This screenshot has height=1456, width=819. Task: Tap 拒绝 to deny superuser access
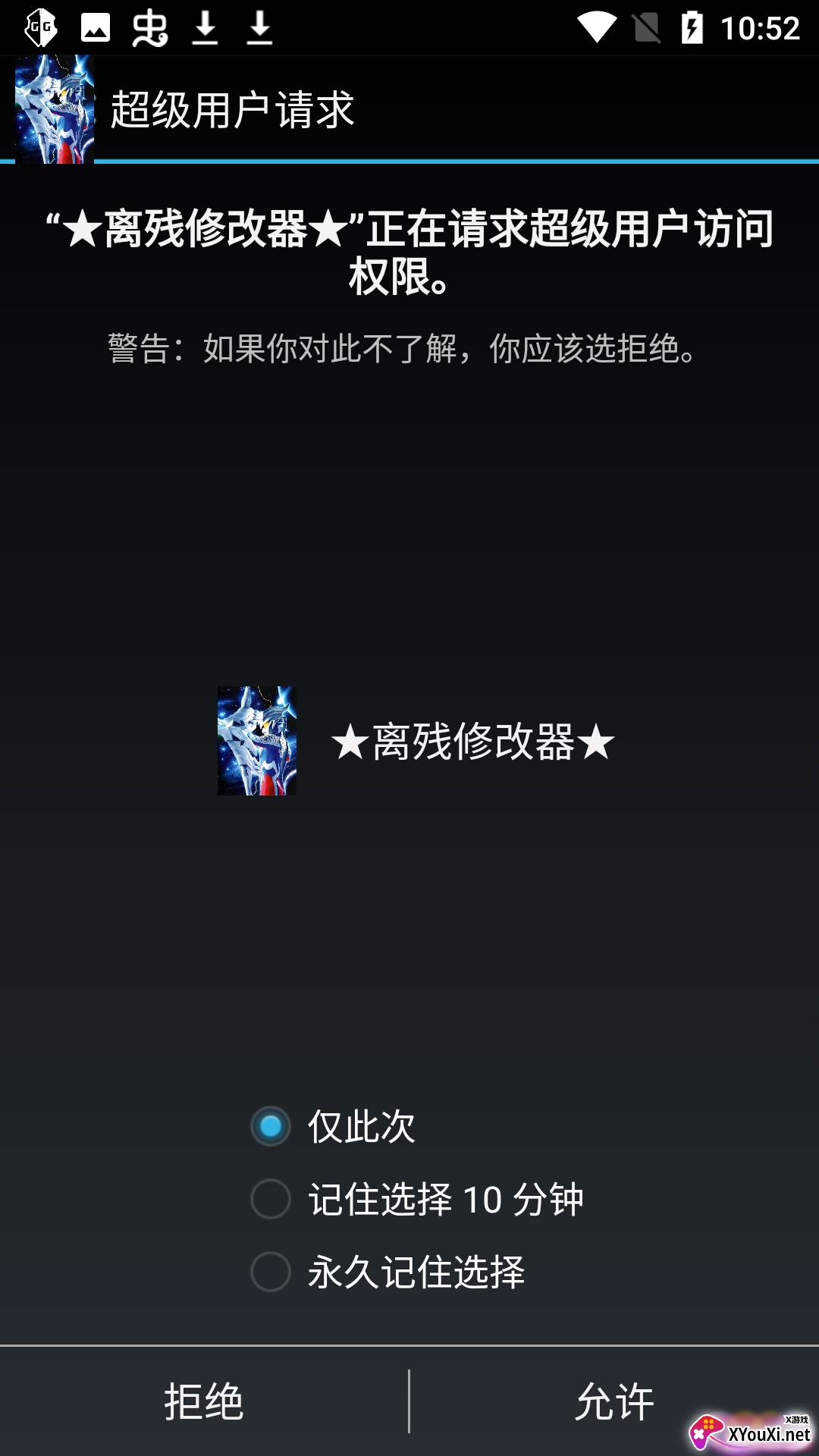point(204,1401)
